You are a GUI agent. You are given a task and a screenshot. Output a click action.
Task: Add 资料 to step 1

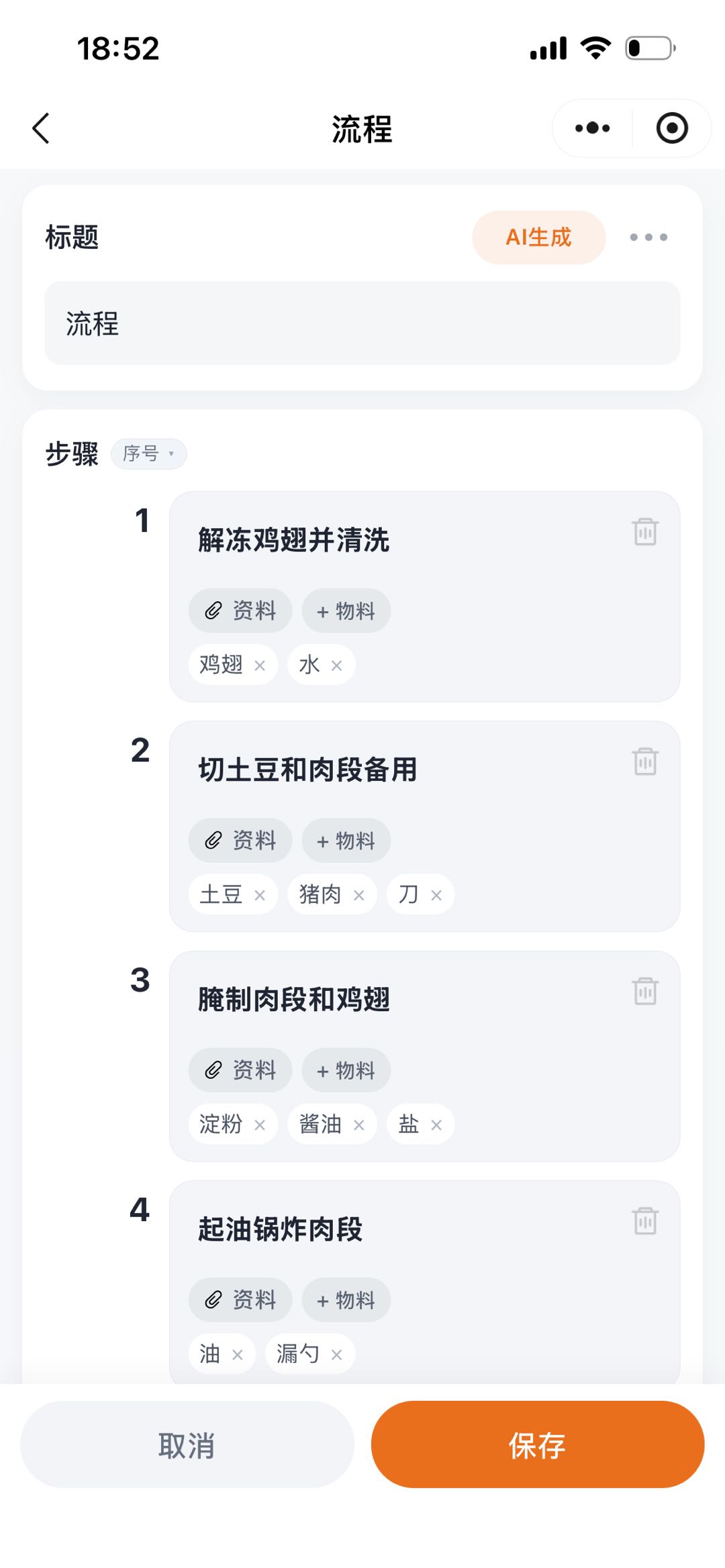240,611
